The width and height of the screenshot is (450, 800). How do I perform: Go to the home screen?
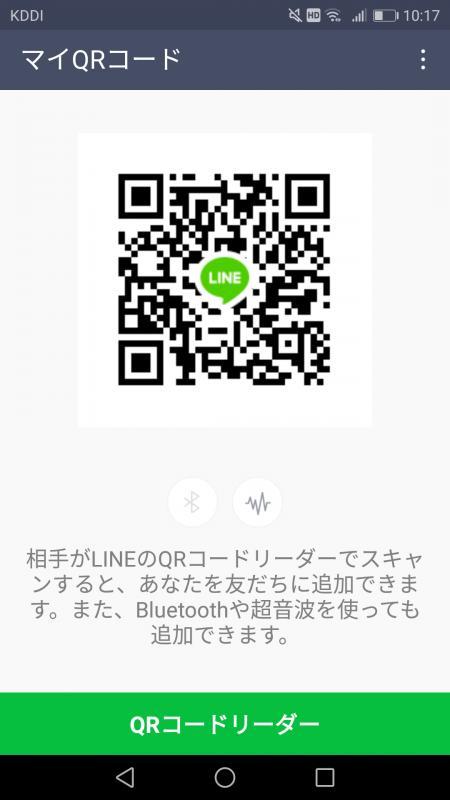[x=225, y=777]
